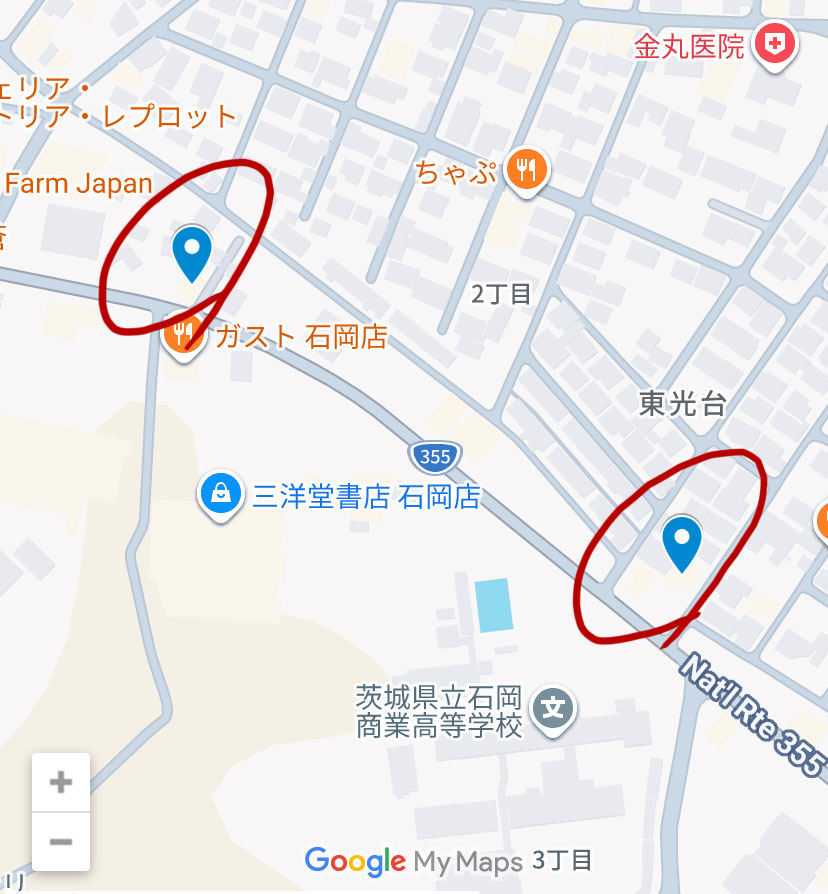Select the blue pin near 東光台

click(682, 541)
